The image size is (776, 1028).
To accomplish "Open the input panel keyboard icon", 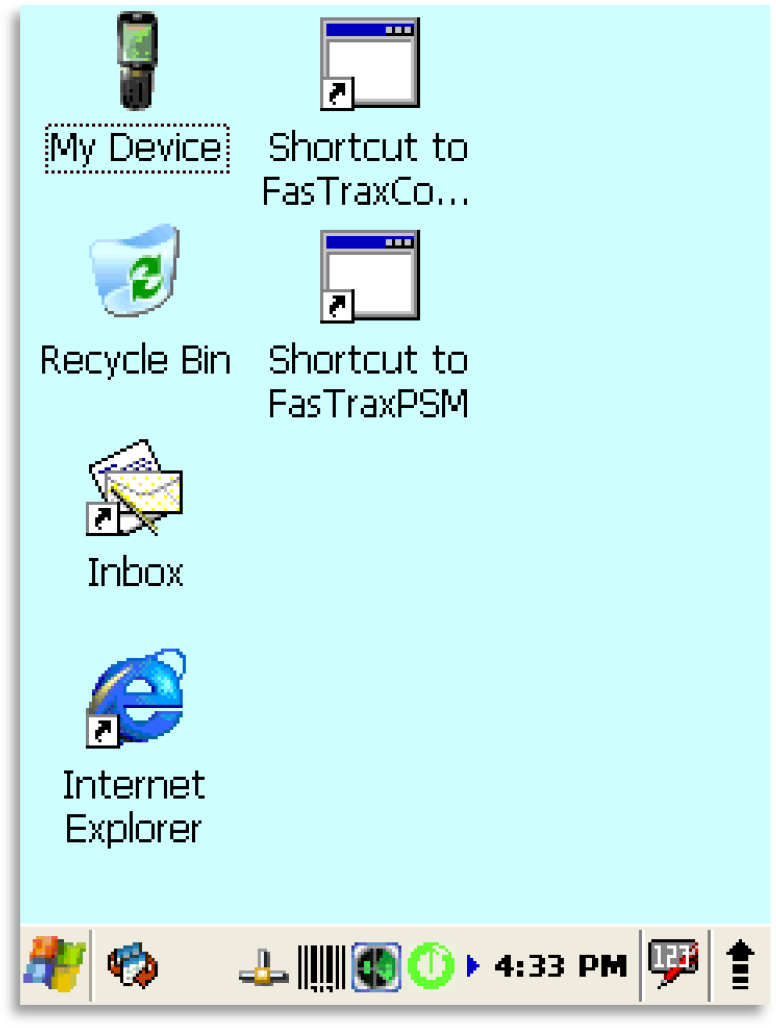I will coord(672,965).
